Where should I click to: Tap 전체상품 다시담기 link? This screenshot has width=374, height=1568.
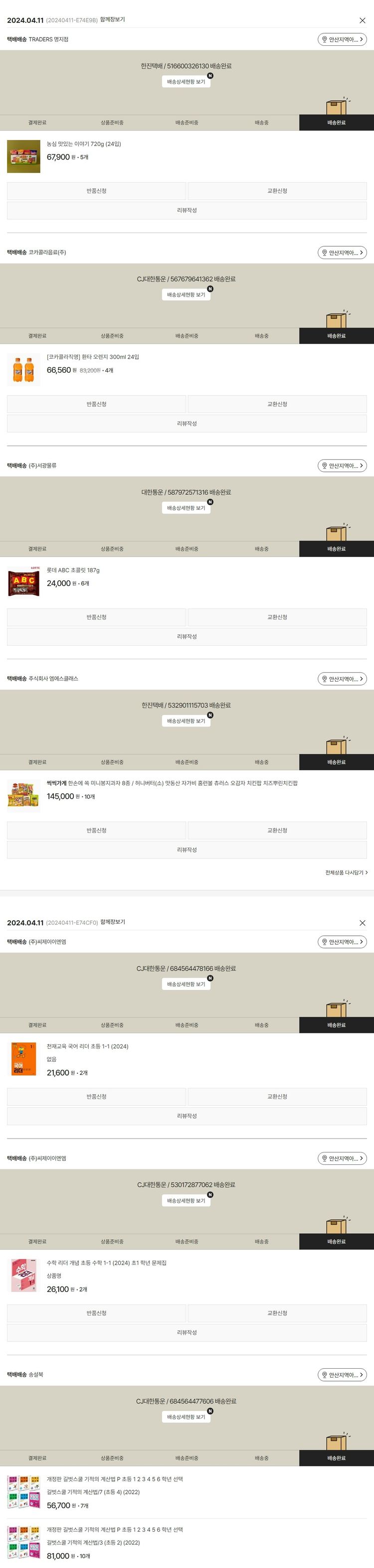346,873
